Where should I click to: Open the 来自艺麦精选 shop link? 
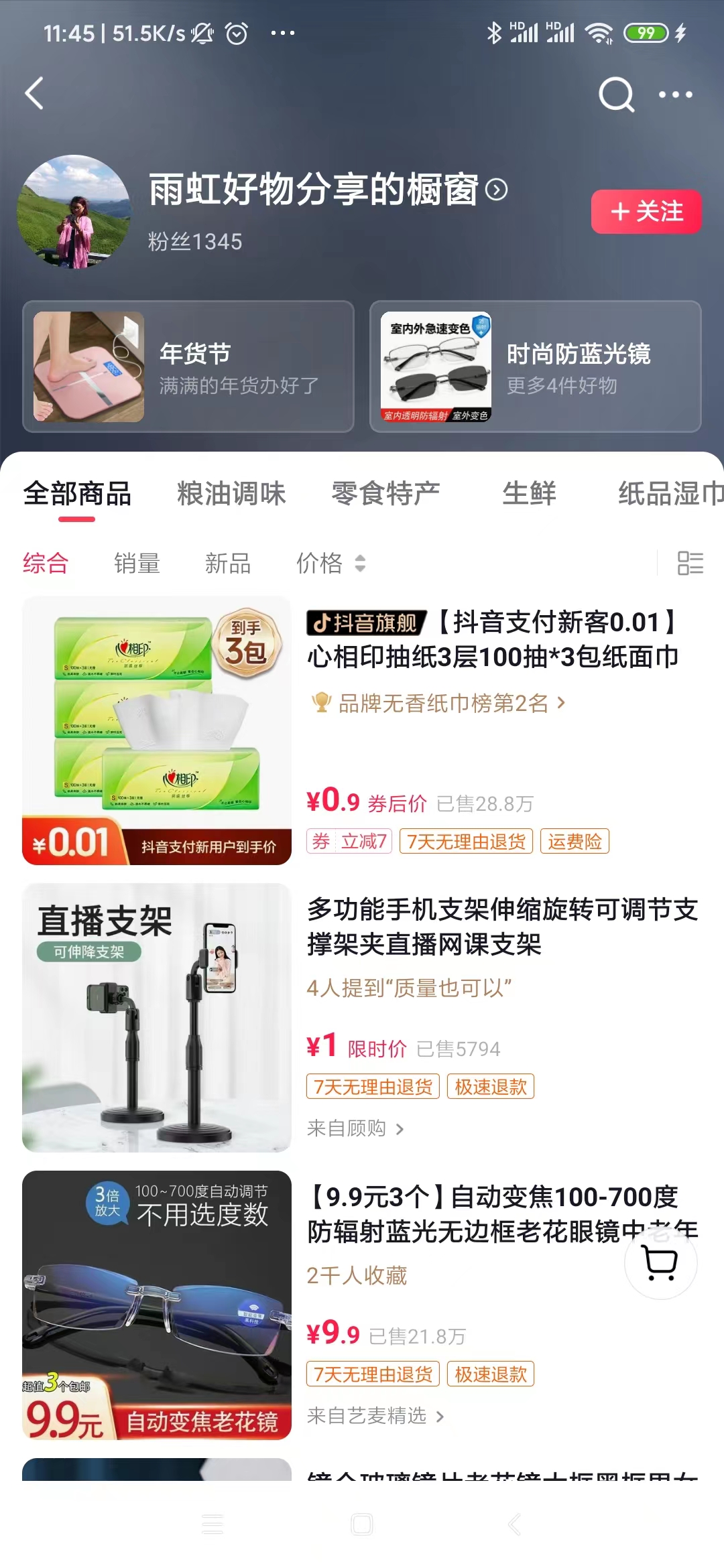[375, 1416]
